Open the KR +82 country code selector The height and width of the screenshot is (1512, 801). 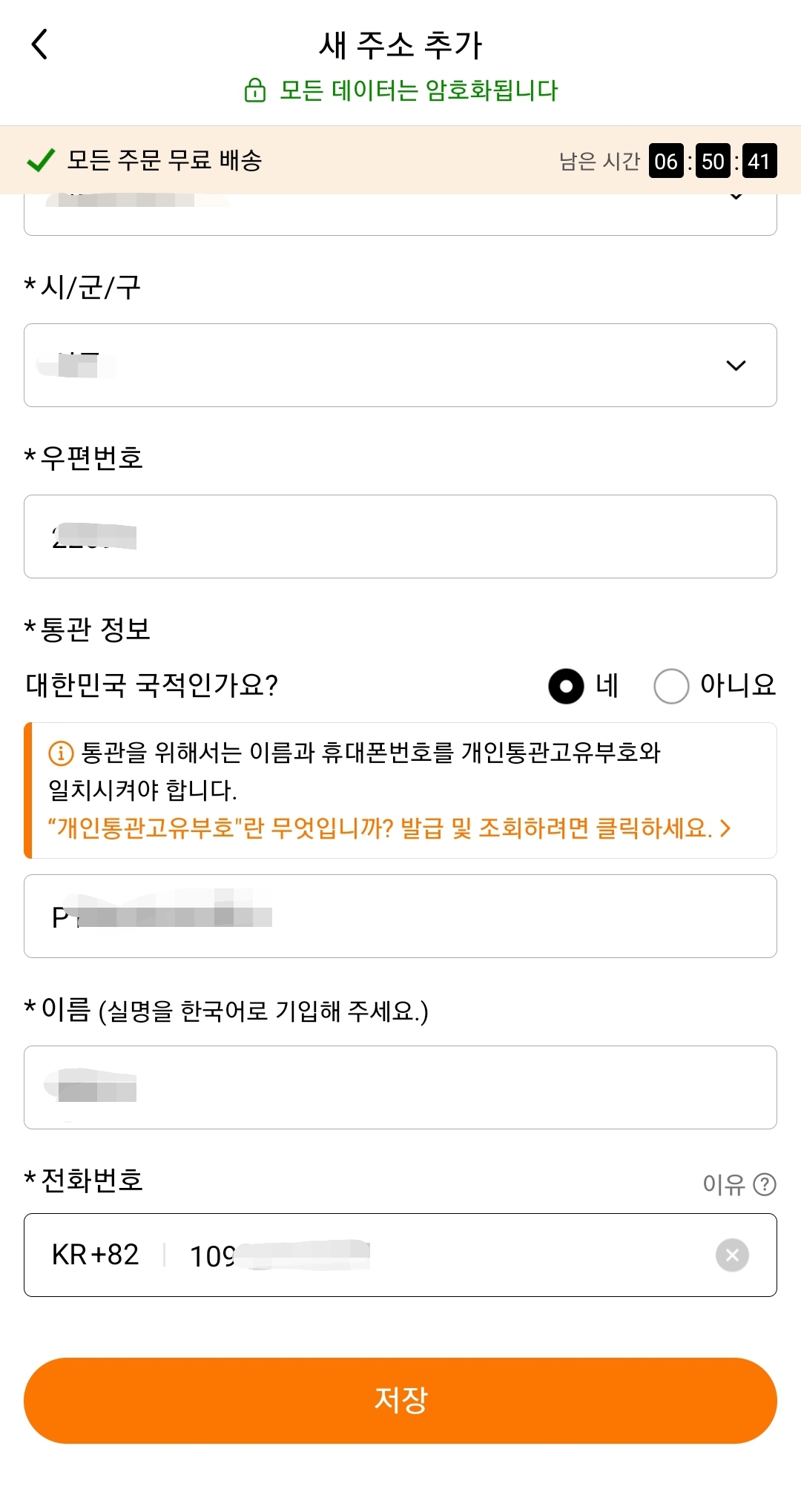point(96,1255)
